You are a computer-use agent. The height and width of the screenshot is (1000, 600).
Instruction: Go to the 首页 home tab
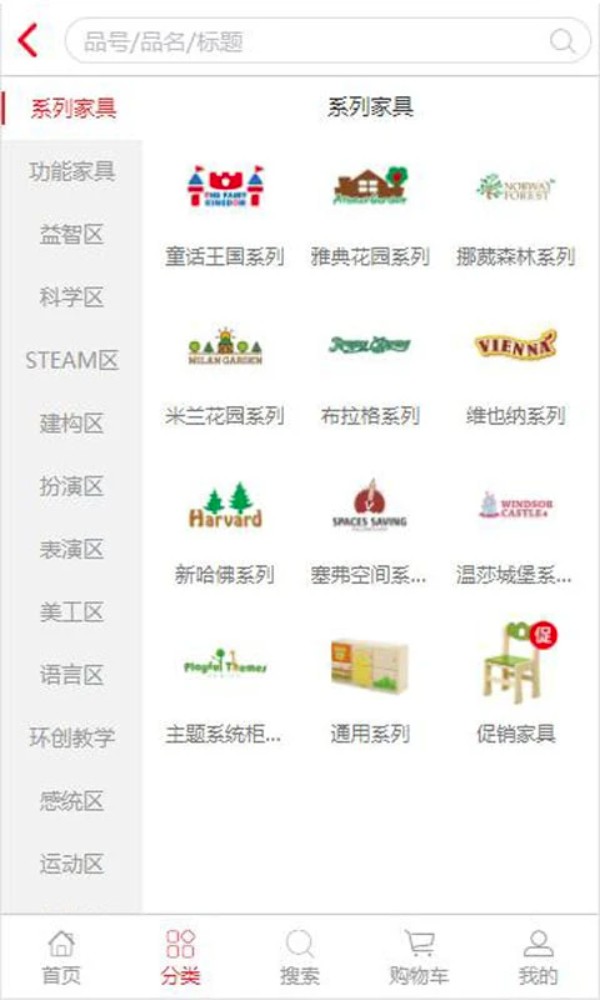click(61, 957)
